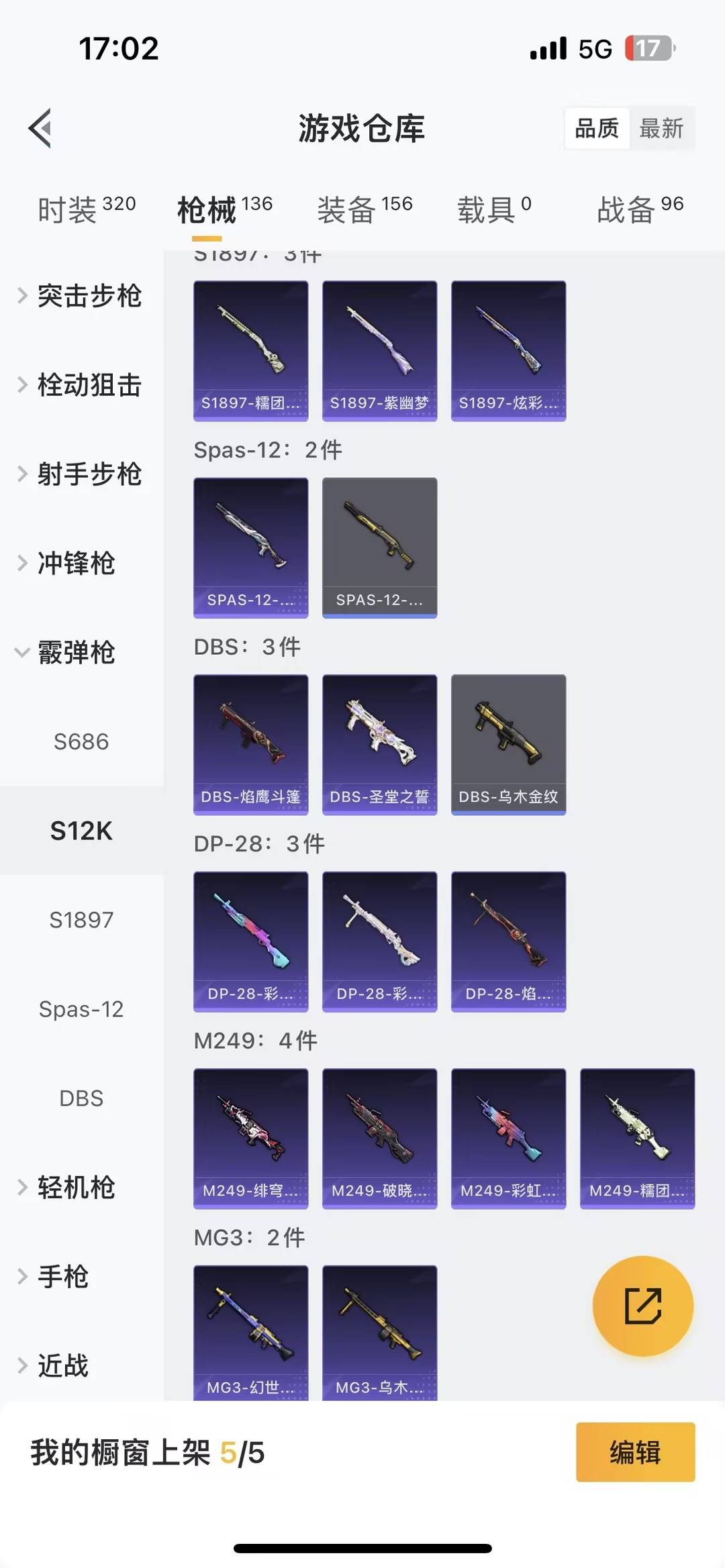Sort inventory by 品质
Viewport: 725px width, 1568px height.
597,129
